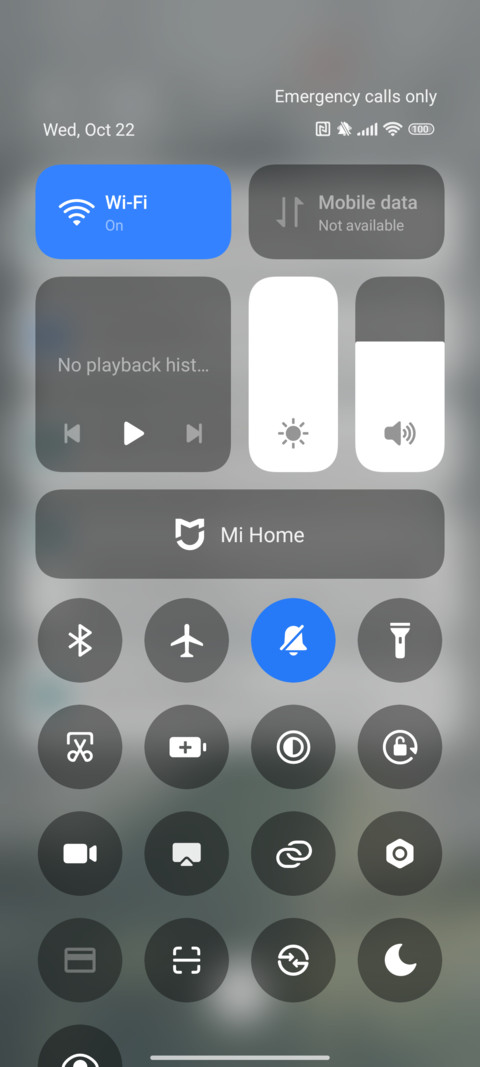Go to the previous track
This screenshot has width=480, height=1067.
point(72,433)
